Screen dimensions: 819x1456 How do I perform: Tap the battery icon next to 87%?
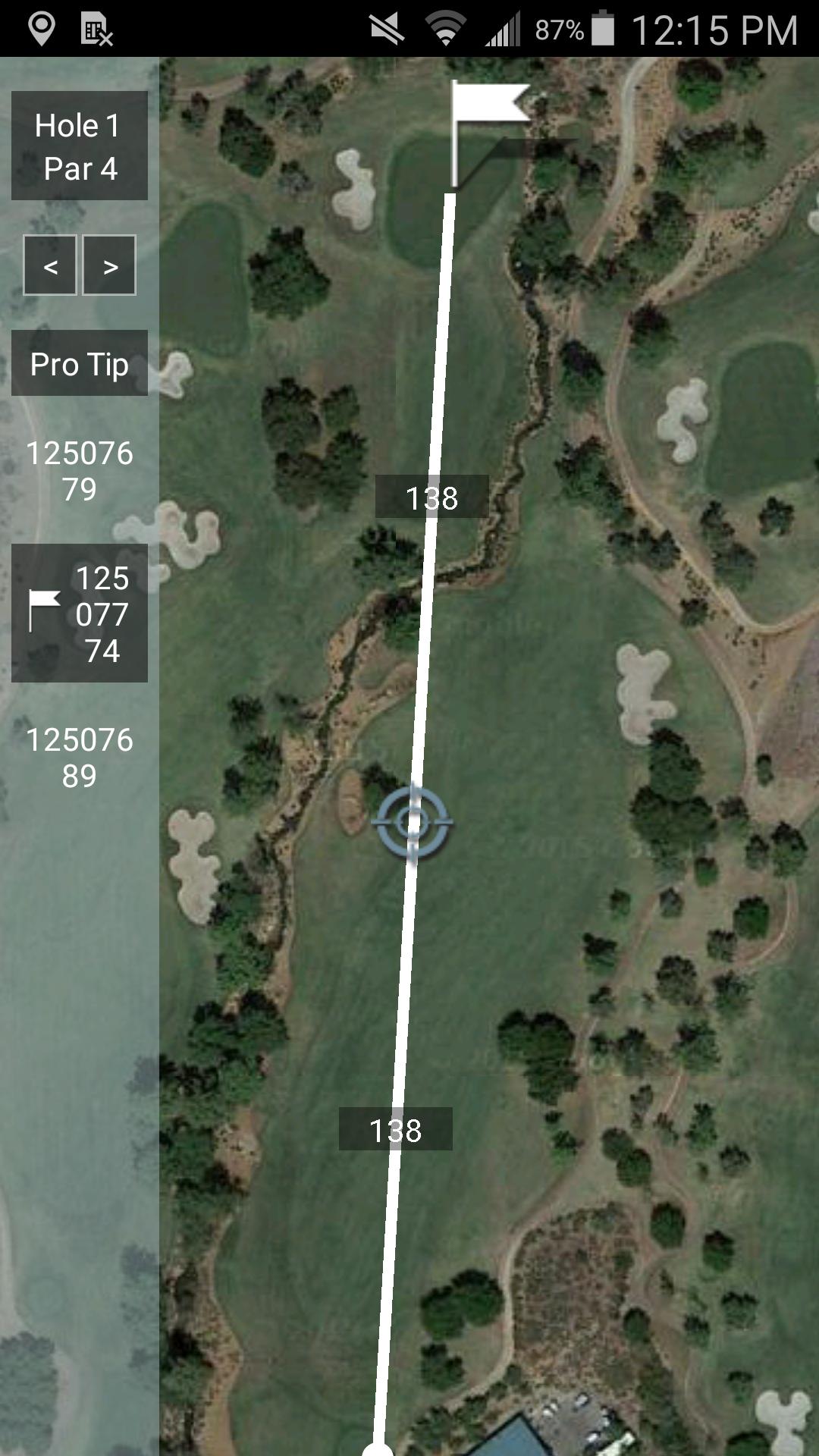(x=601, y=28)
